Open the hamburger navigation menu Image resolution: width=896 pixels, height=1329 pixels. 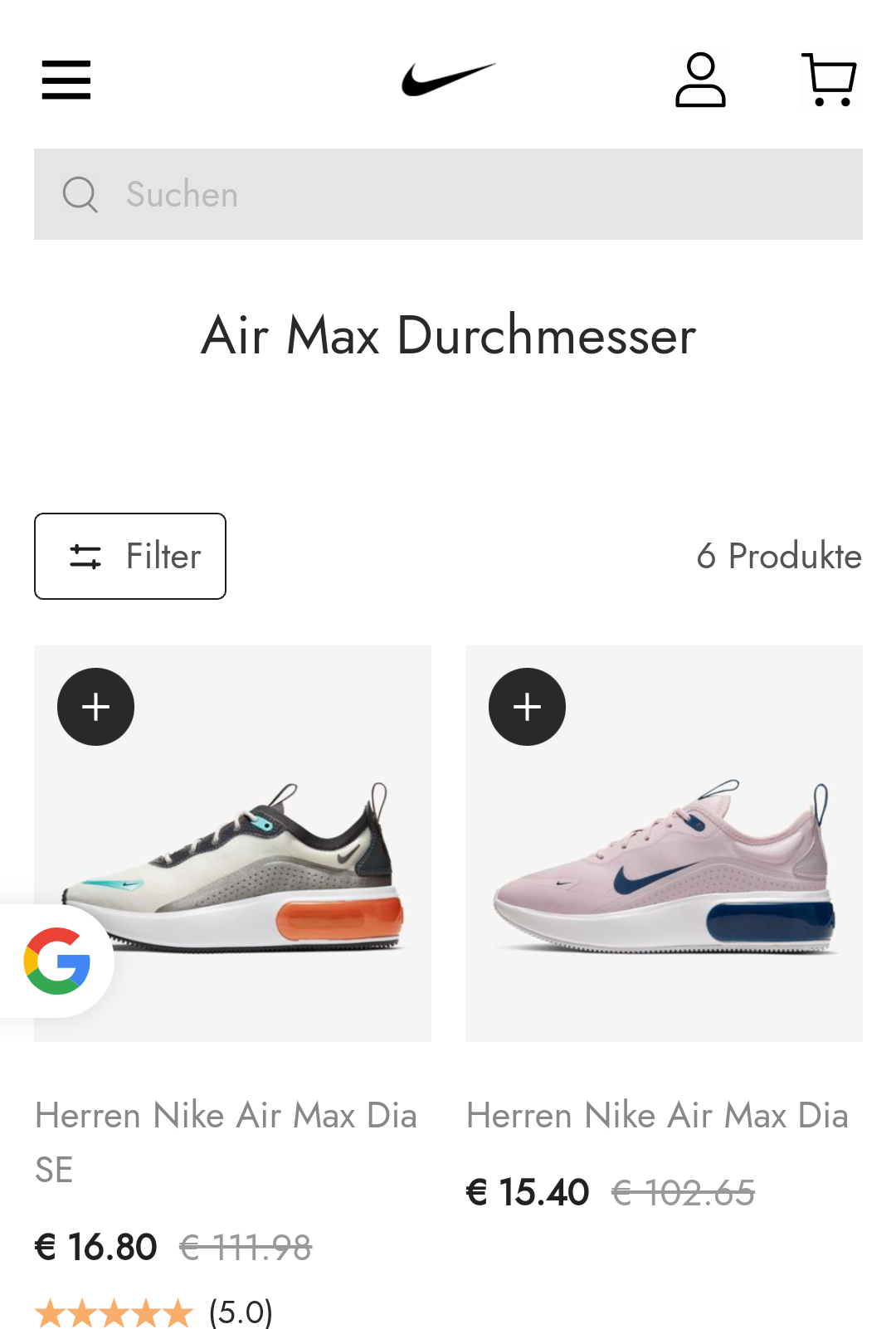point(66,80)
